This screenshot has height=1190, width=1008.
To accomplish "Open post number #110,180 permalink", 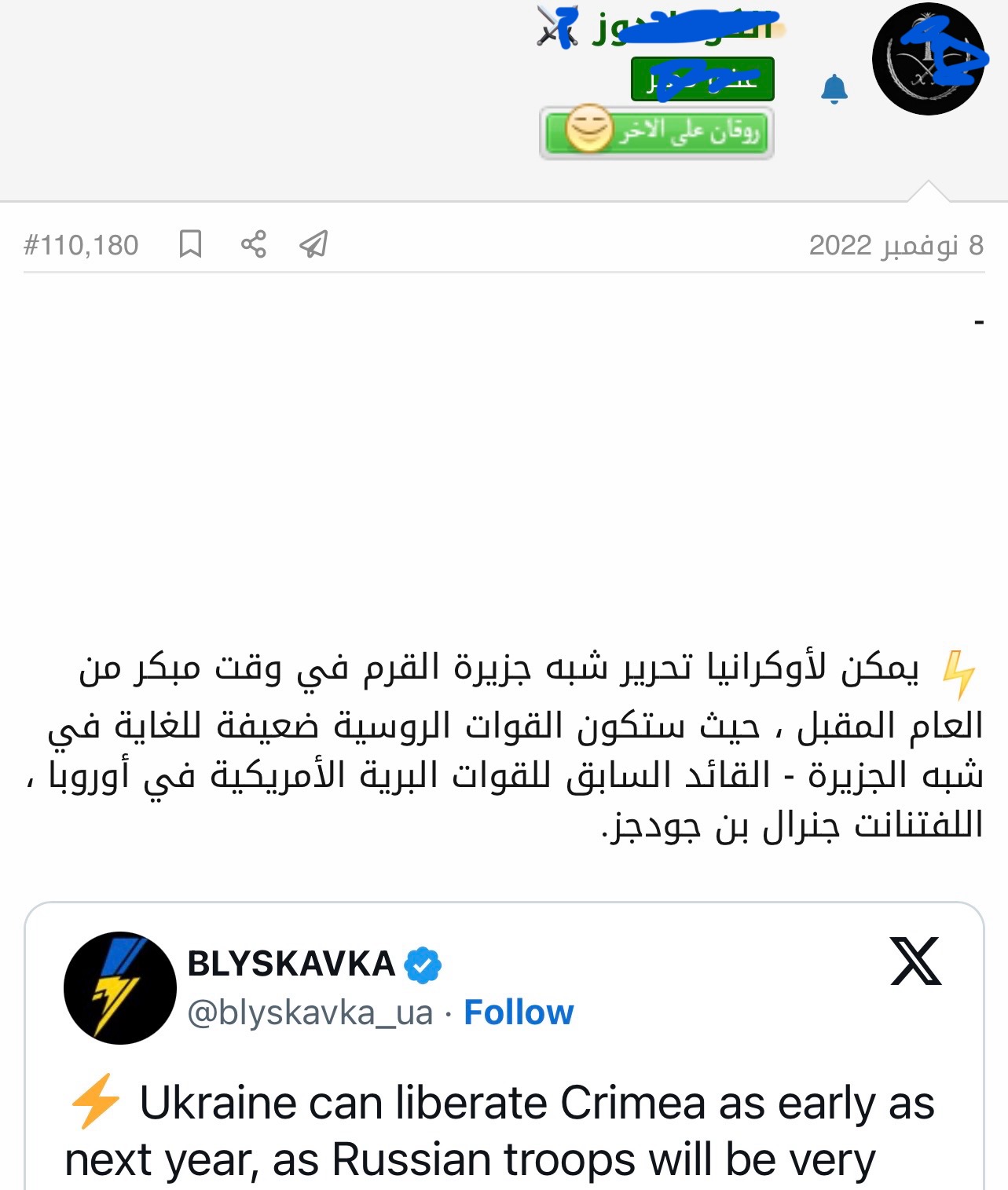I will pos(81,245).
